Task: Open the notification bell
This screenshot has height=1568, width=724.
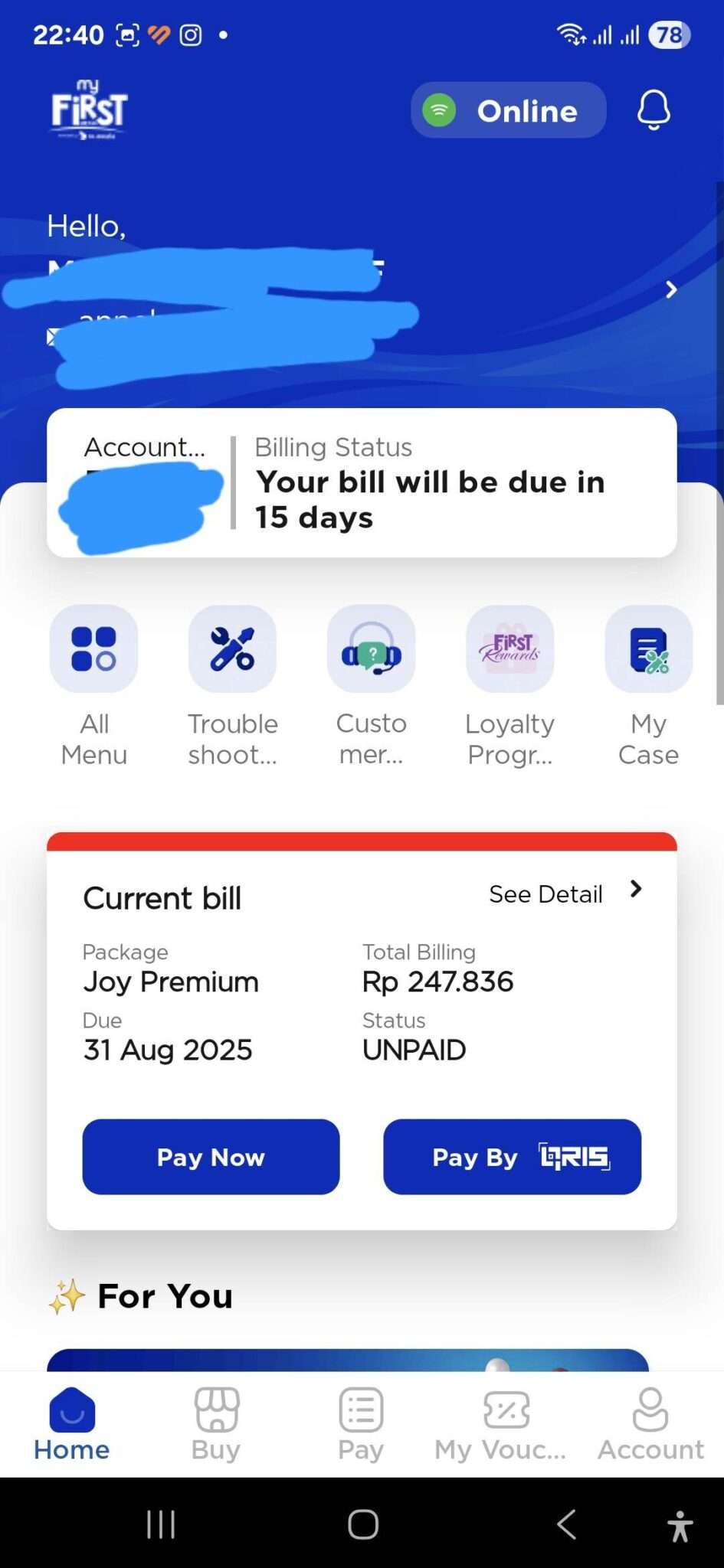Action: pyautogui.click(x=653, y=110)
